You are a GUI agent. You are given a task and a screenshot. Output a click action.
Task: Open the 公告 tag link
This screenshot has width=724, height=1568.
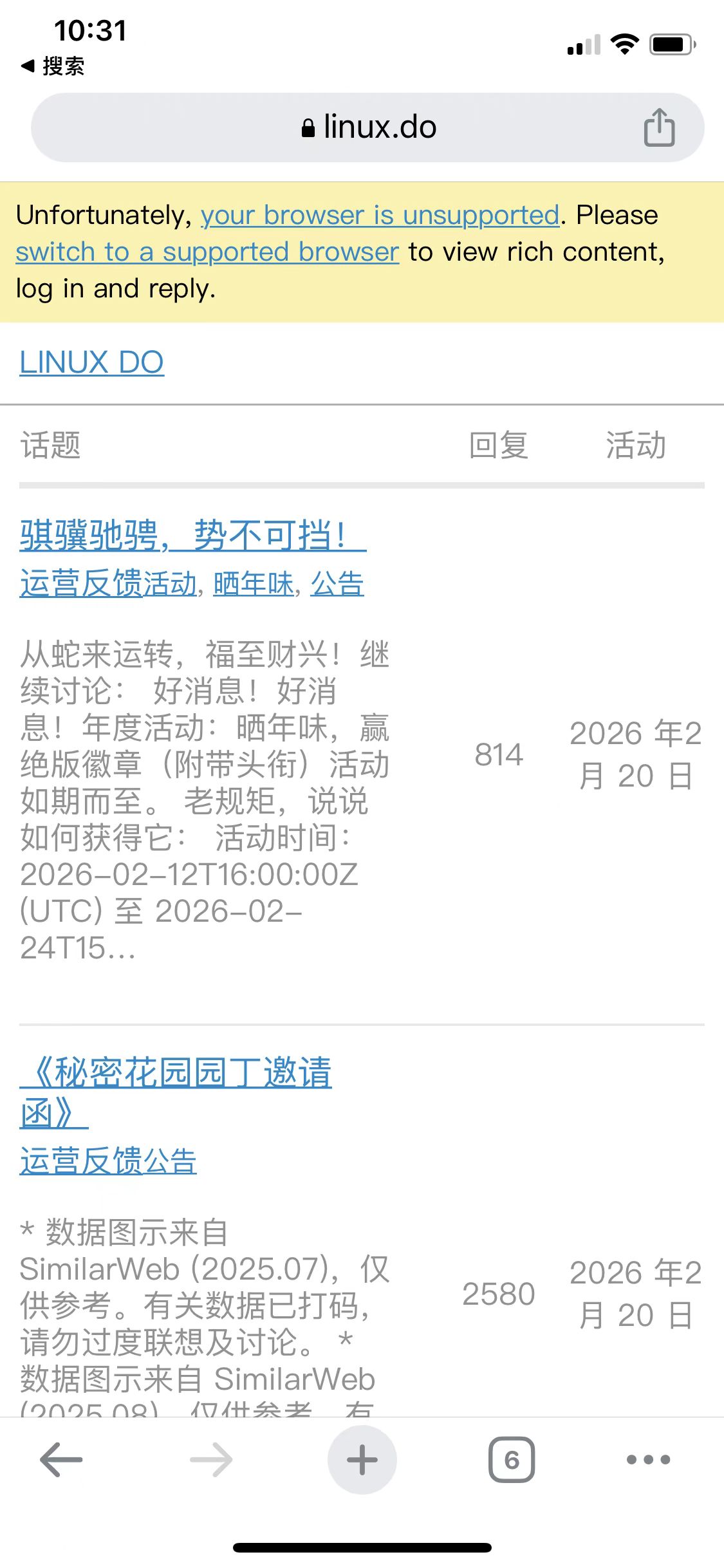pyautogui.click(x=337, y=584)
